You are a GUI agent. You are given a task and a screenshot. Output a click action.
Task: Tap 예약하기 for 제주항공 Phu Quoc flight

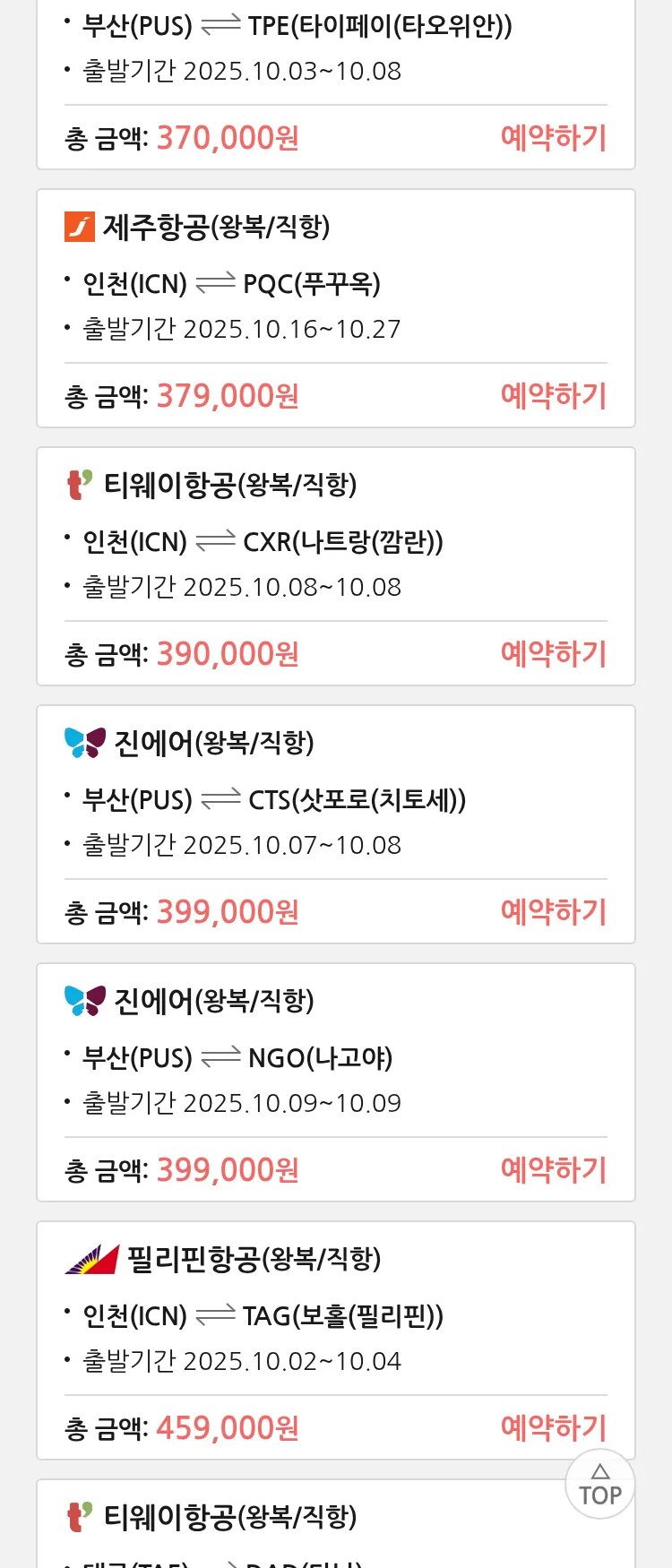point(553,396)
